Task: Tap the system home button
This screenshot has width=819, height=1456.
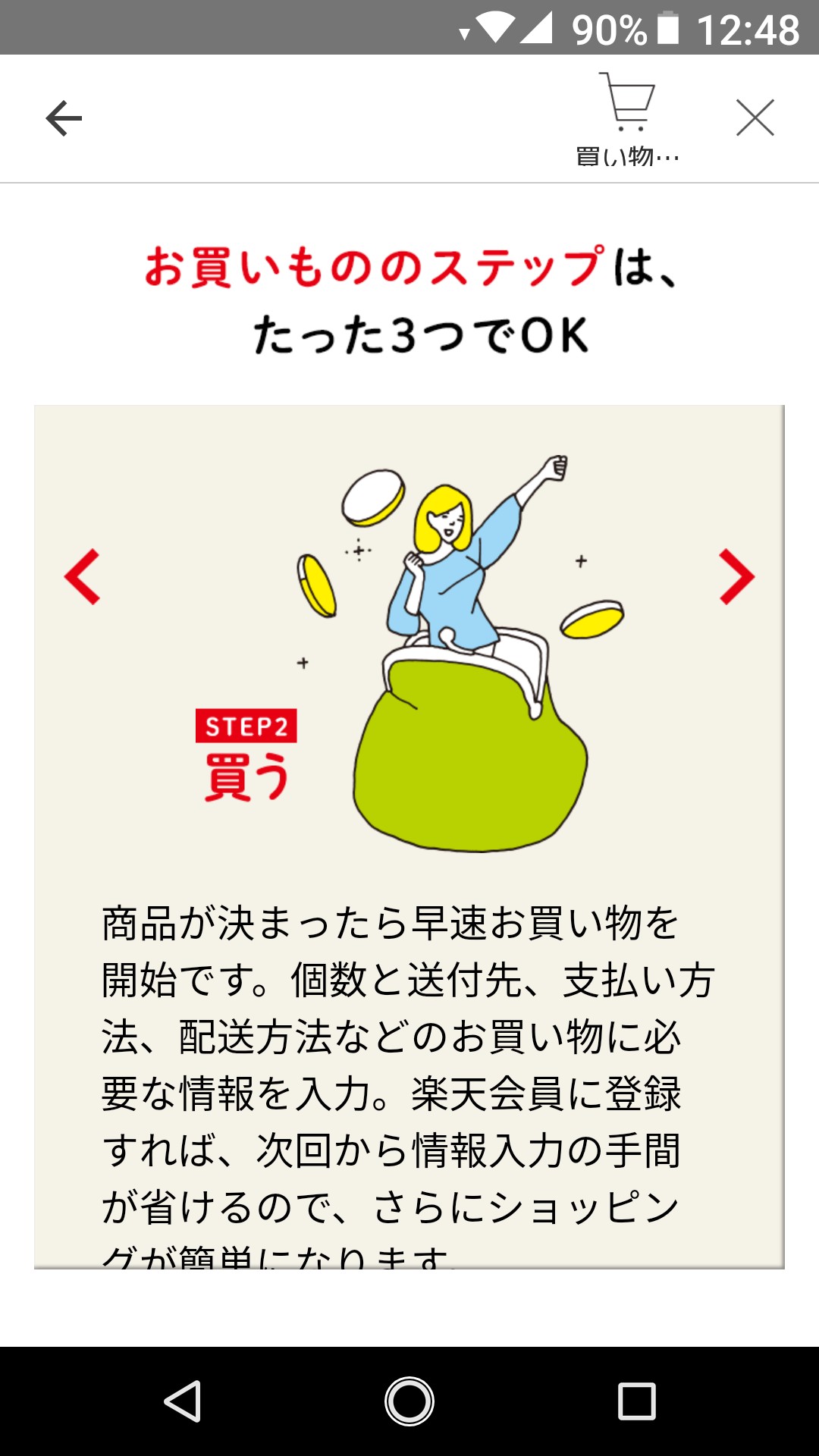Action: pyautogui.click(x=409, y=1401)
